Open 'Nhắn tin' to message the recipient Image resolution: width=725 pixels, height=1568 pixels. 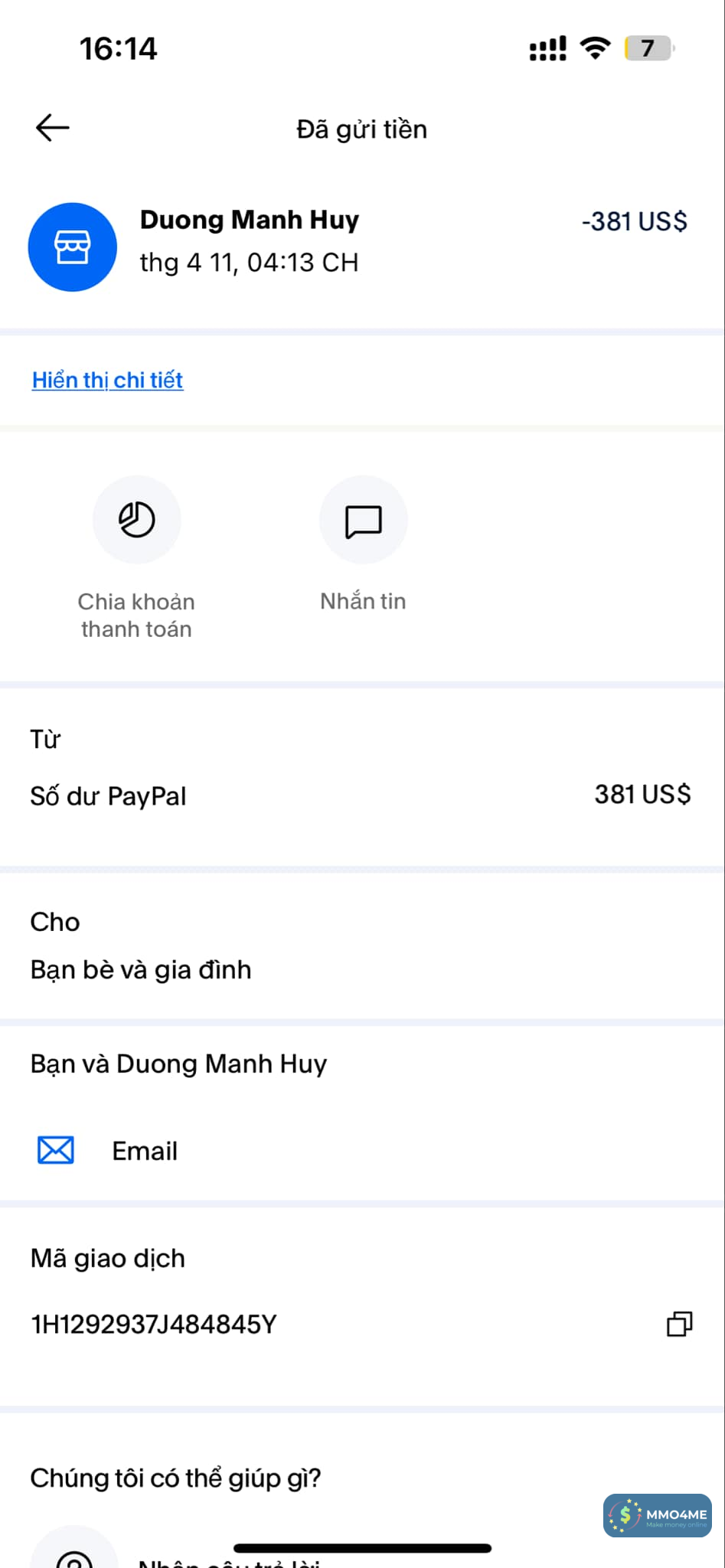[363, 521]
